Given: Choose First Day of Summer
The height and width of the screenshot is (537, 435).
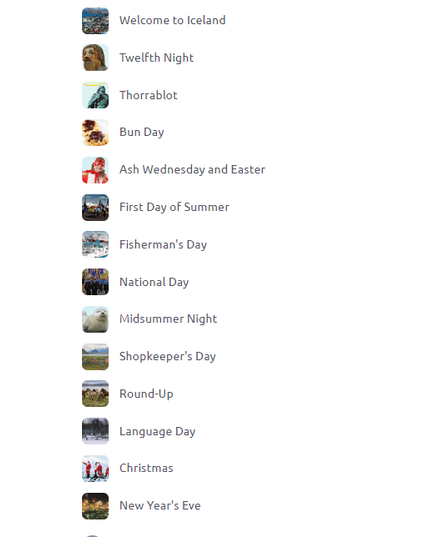Looking at the screenshot, I should [x=174, y=207].
